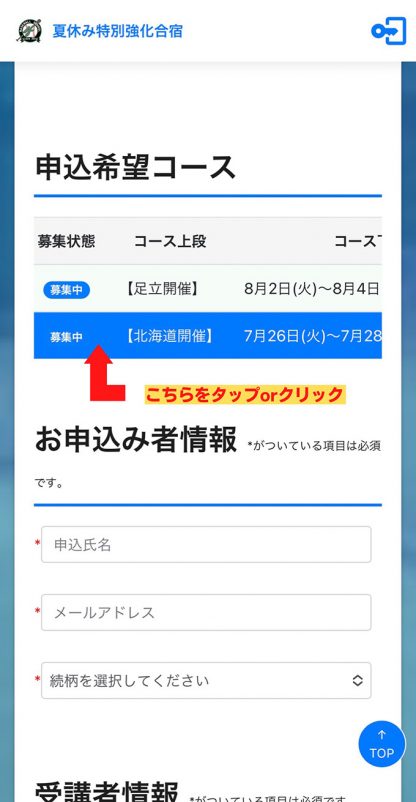Tap the メールアドレス input field
Image resolution: width=416 pixels, height=802 pixels.
[x=206, y=612]
